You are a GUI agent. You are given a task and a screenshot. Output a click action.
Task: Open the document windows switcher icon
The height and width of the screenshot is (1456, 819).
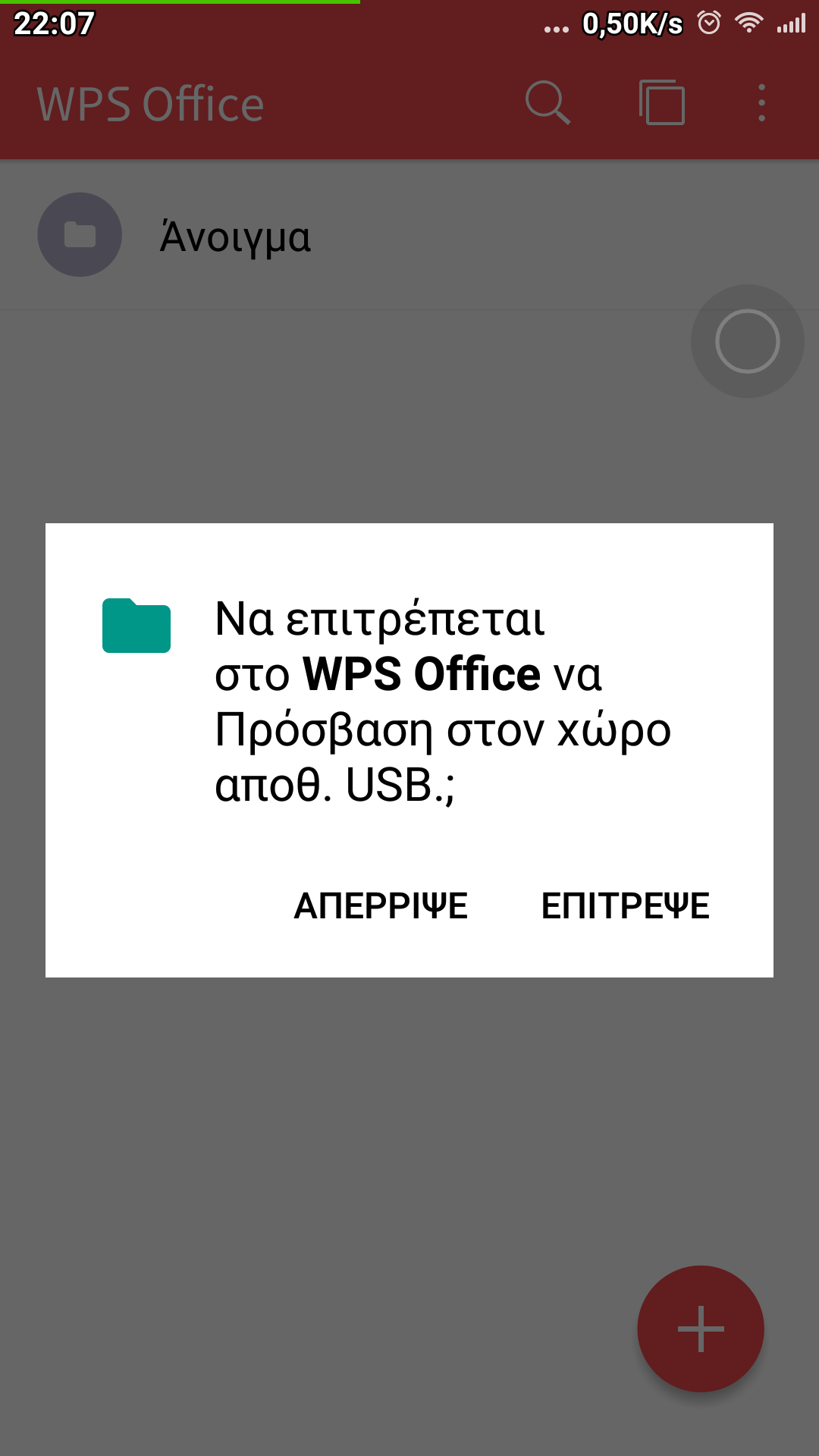pyautogui.click(x=661, y=102)
